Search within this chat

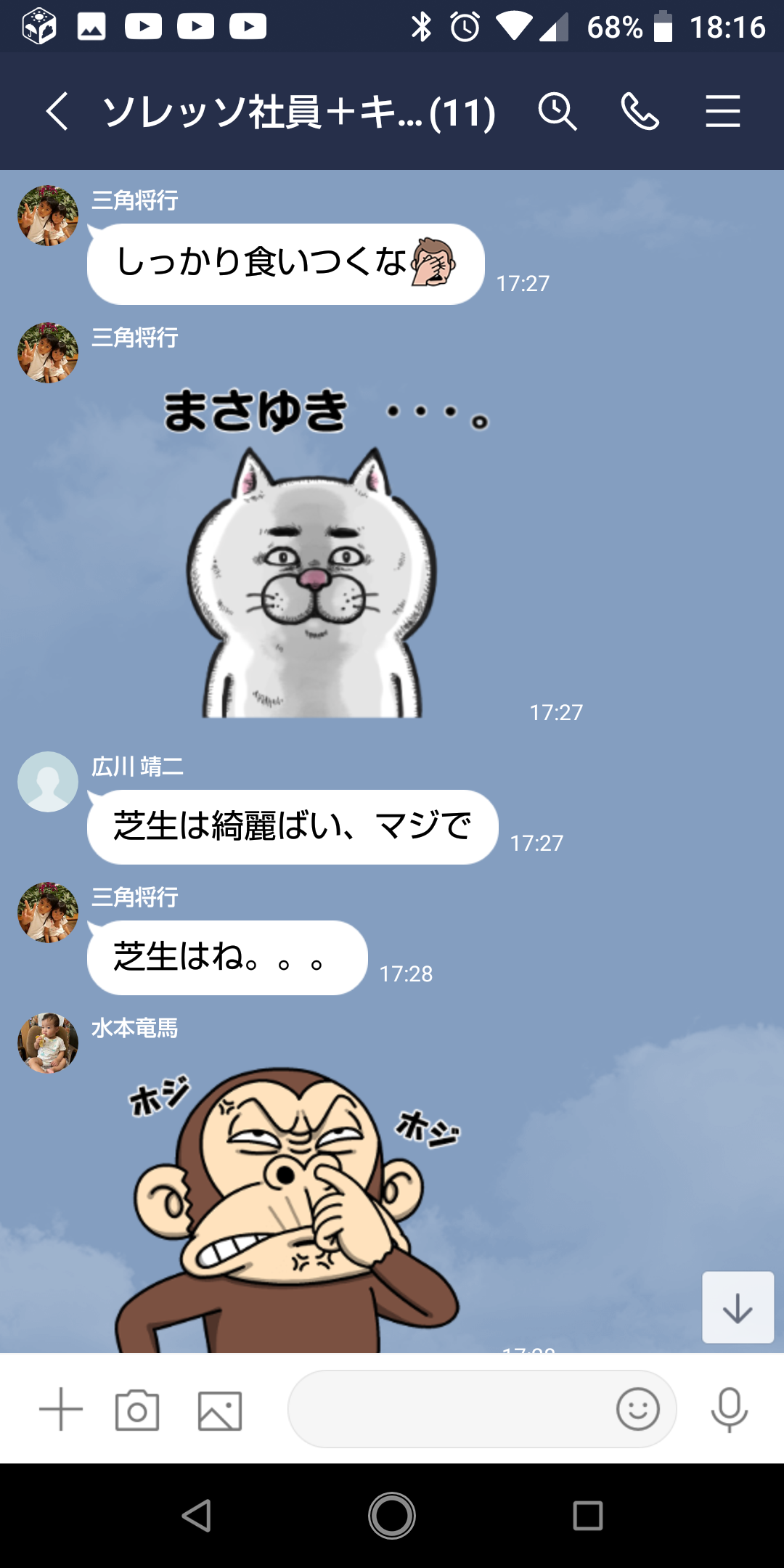557,112
